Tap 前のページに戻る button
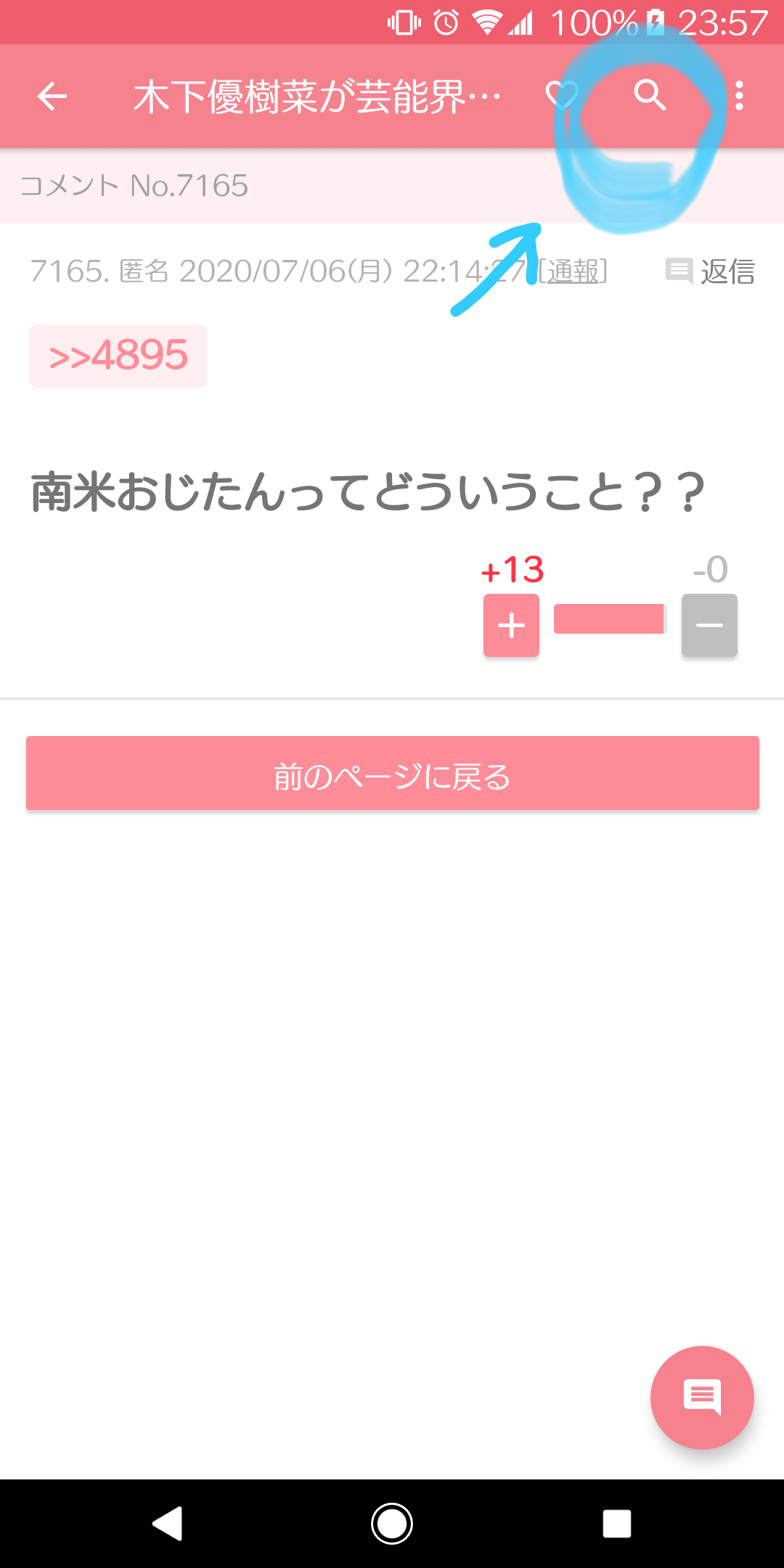The image size is (784, 1568). coord(392,774)
